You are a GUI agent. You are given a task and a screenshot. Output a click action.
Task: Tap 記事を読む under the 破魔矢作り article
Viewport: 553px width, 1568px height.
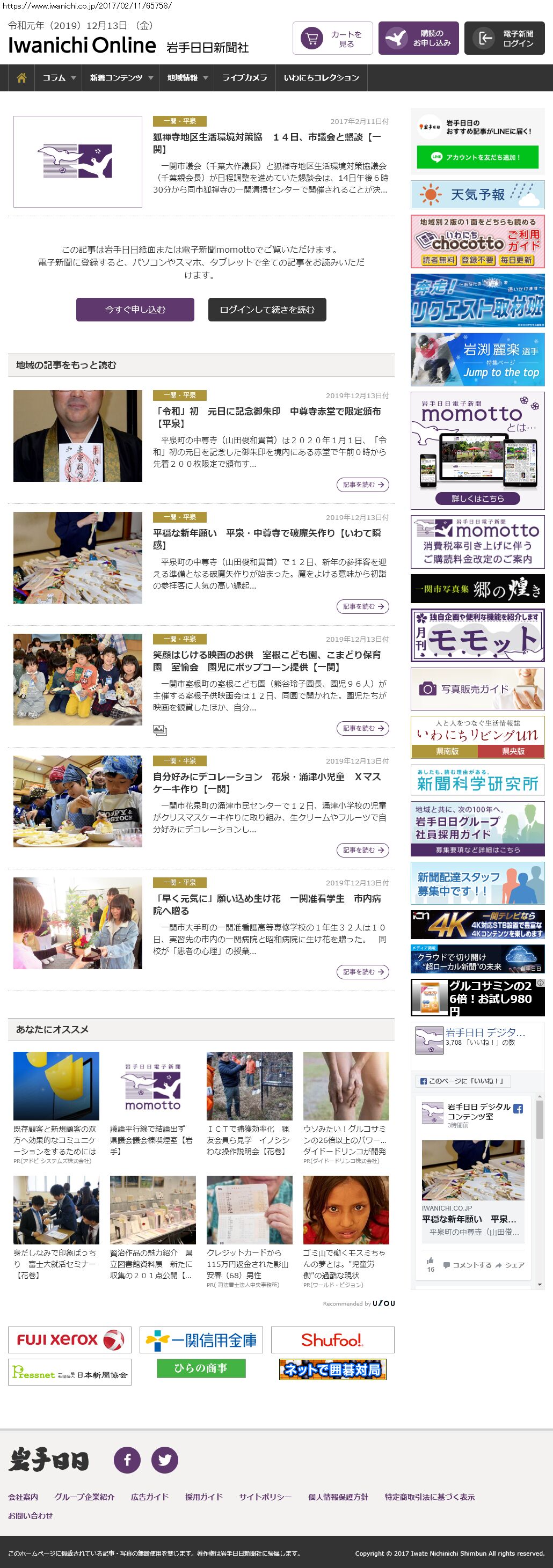click(362, 606)
